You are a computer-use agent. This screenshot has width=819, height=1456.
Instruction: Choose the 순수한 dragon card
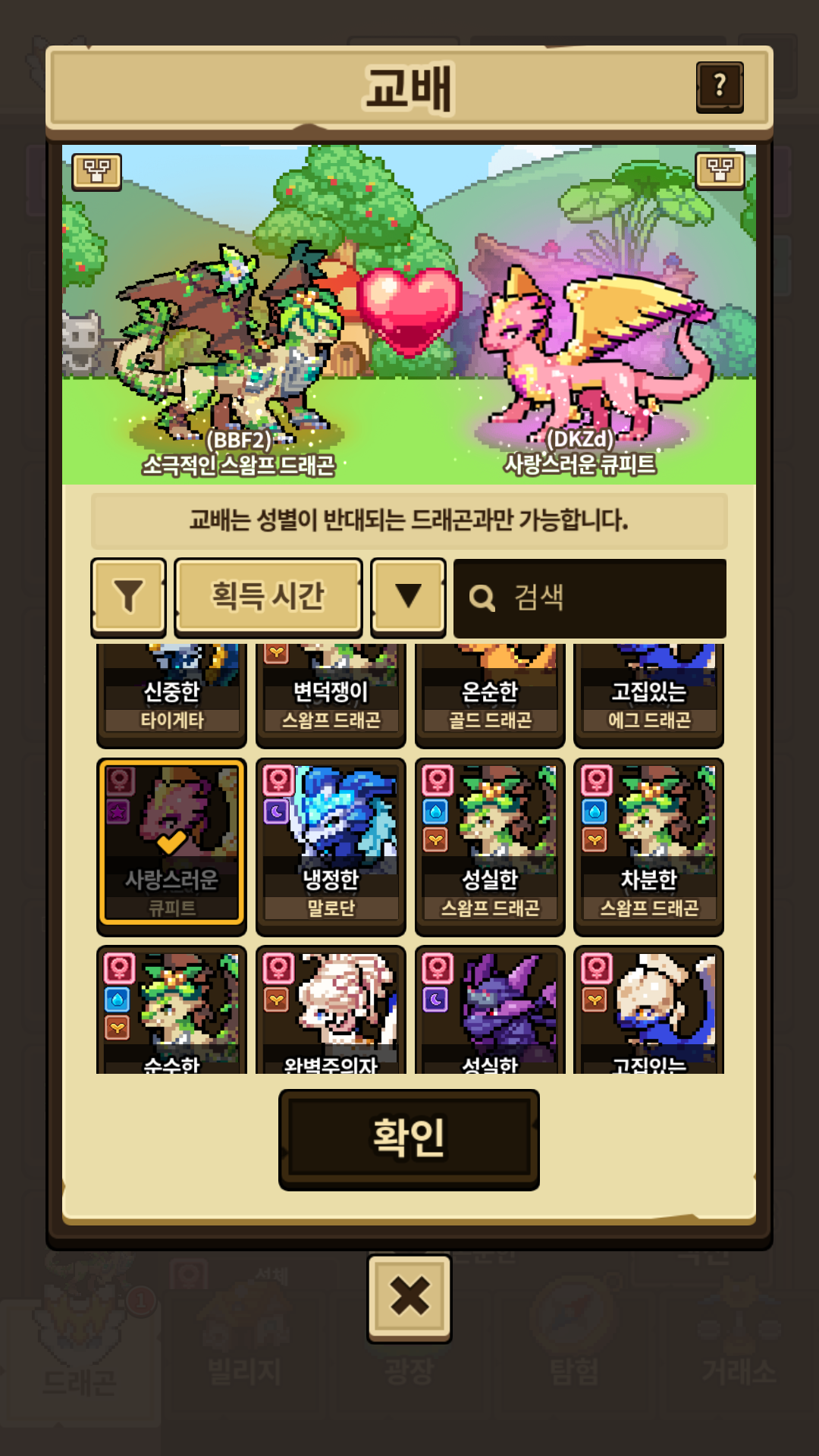point(171,1012)
